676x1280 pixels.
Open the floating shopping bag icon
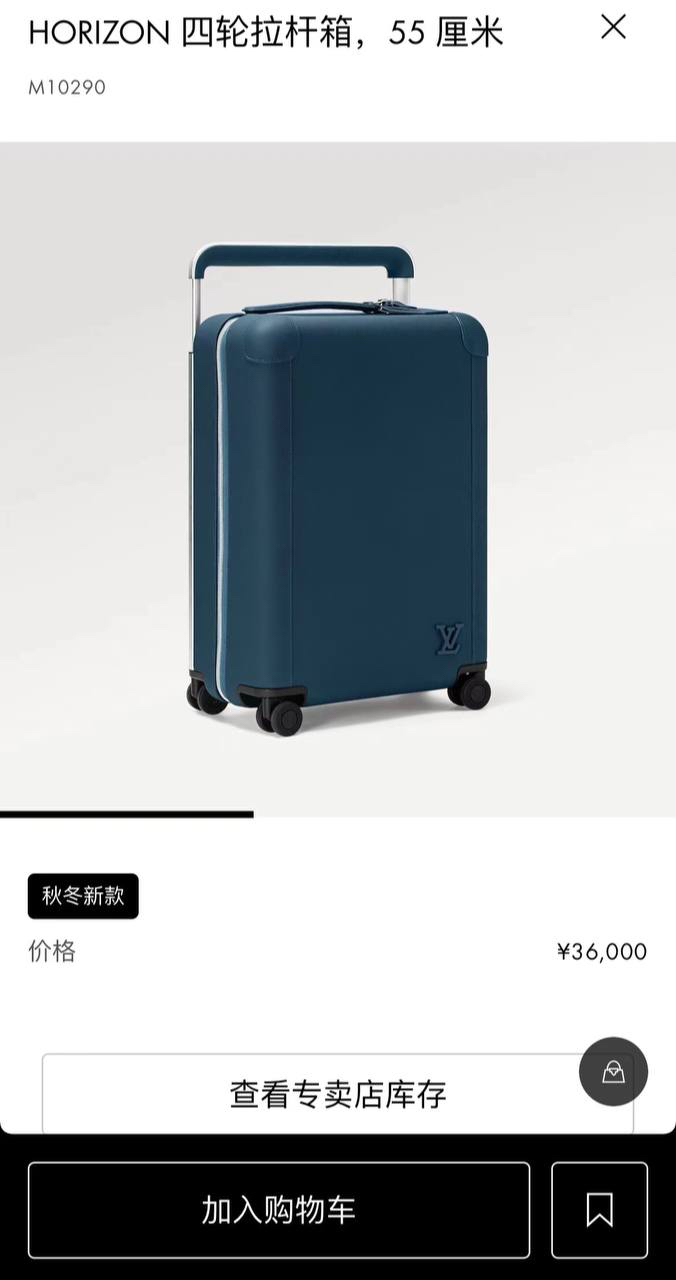pyautogui.click(x=613, y=1072)
